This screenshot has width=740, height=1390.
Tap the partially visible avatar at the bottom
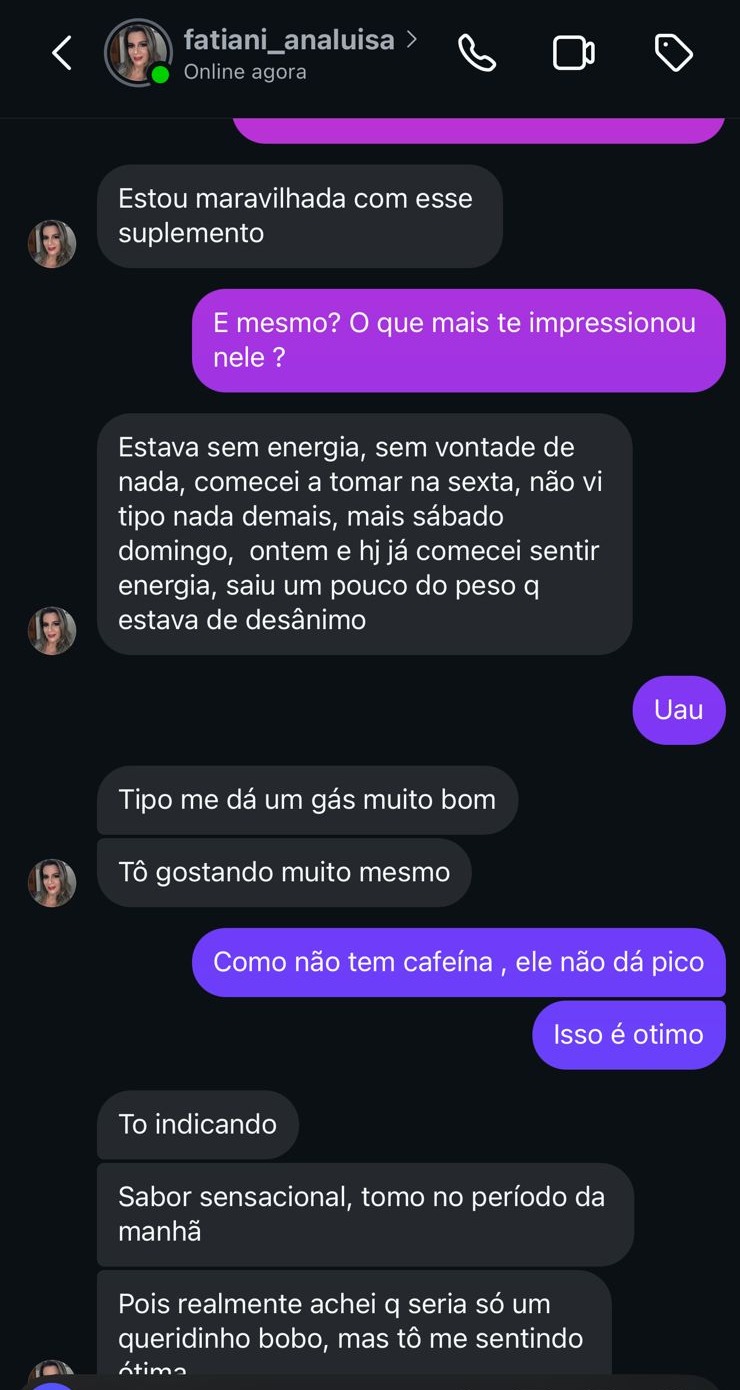point(52,1375)
